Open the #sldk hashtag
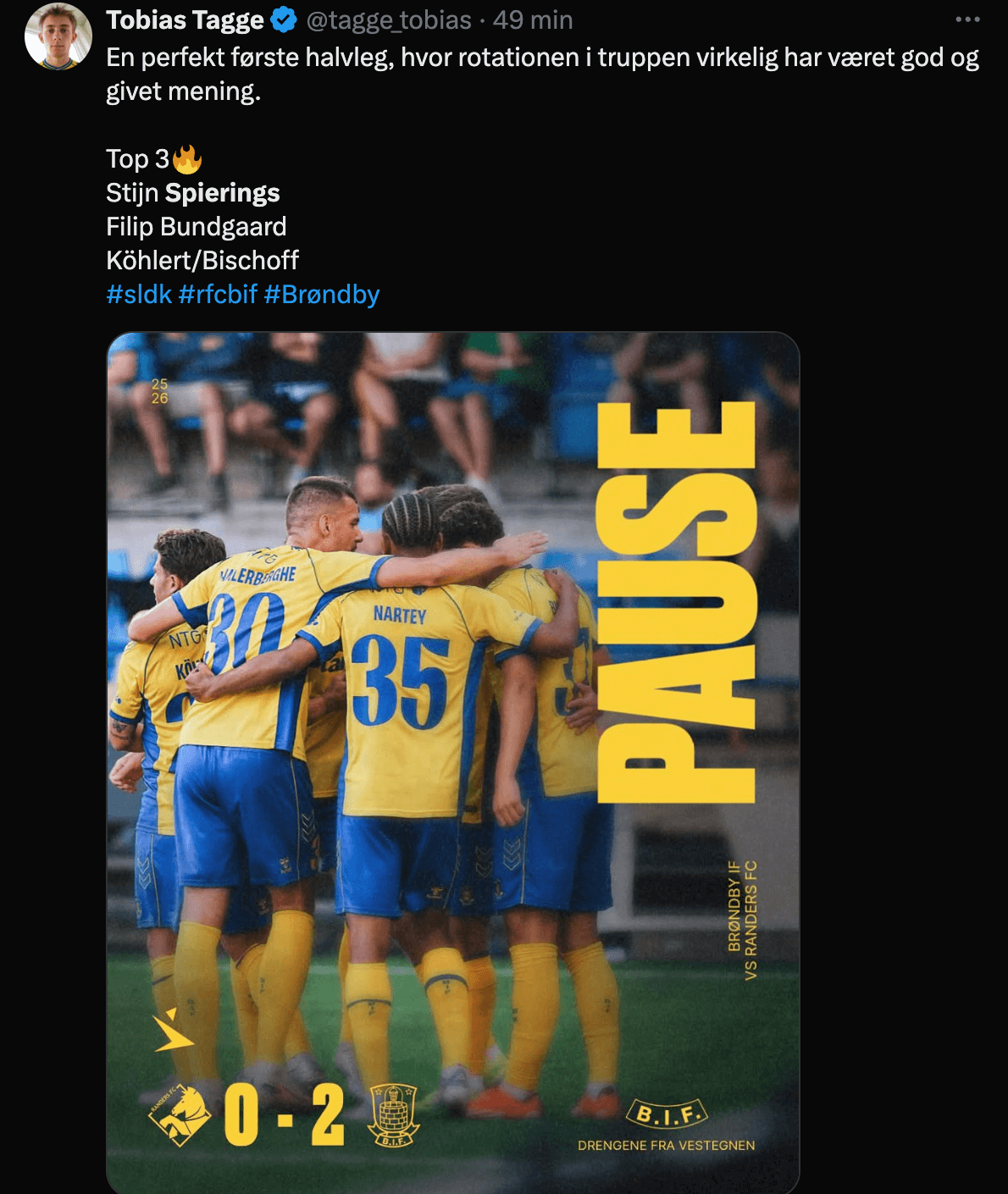The height and width of the screenshot is (1194, 1008). [139, 294]
